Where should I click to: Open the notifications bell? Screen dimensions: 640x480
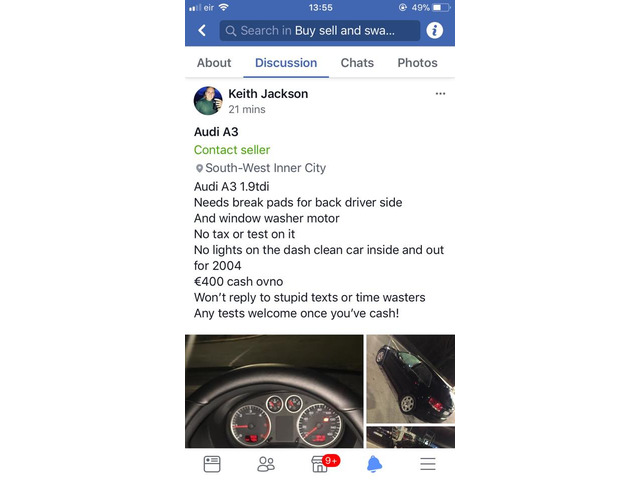[374, 464]
